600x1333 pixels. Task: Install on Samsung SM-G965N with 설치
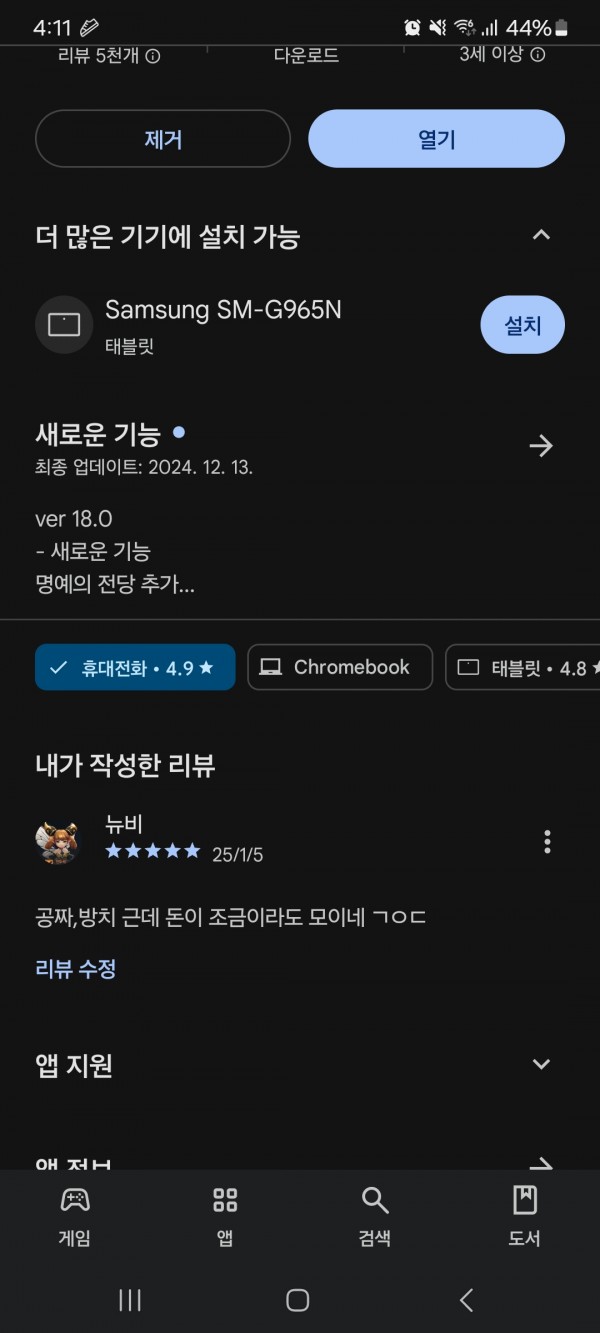click(x=522, y=325)
